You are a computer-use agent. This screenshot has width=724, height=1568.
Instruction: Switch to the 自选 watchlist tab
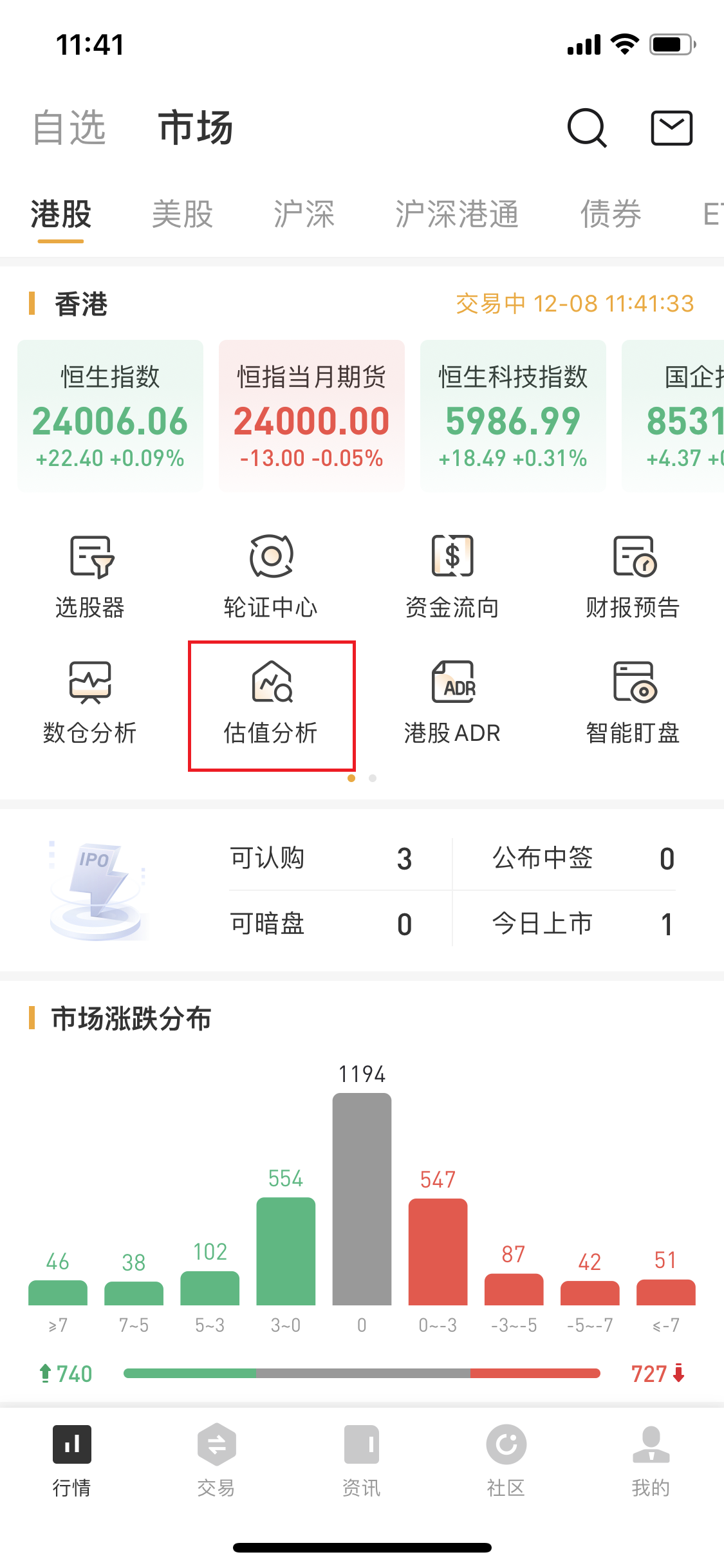pyautogui.click(x=70, y=127)
